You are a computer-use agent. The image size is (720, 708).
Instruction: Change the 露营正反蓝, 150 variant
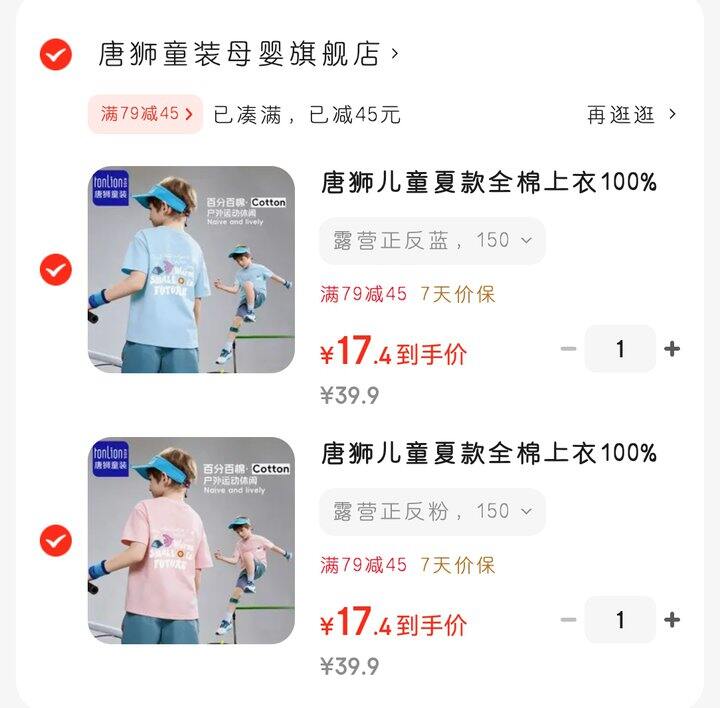(x=432, y=241)
